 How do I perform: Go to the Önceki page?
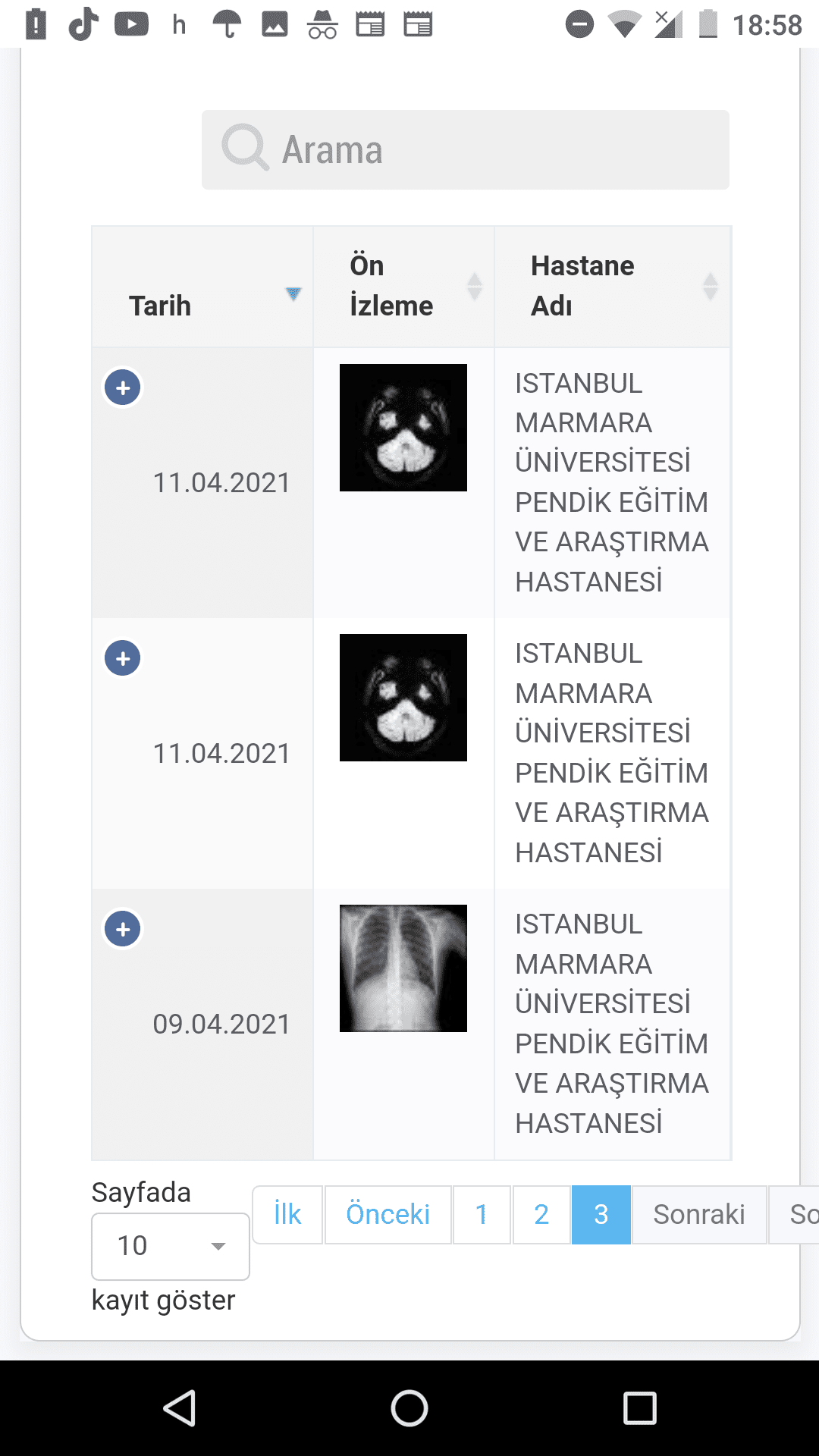tap(388, 1215)
